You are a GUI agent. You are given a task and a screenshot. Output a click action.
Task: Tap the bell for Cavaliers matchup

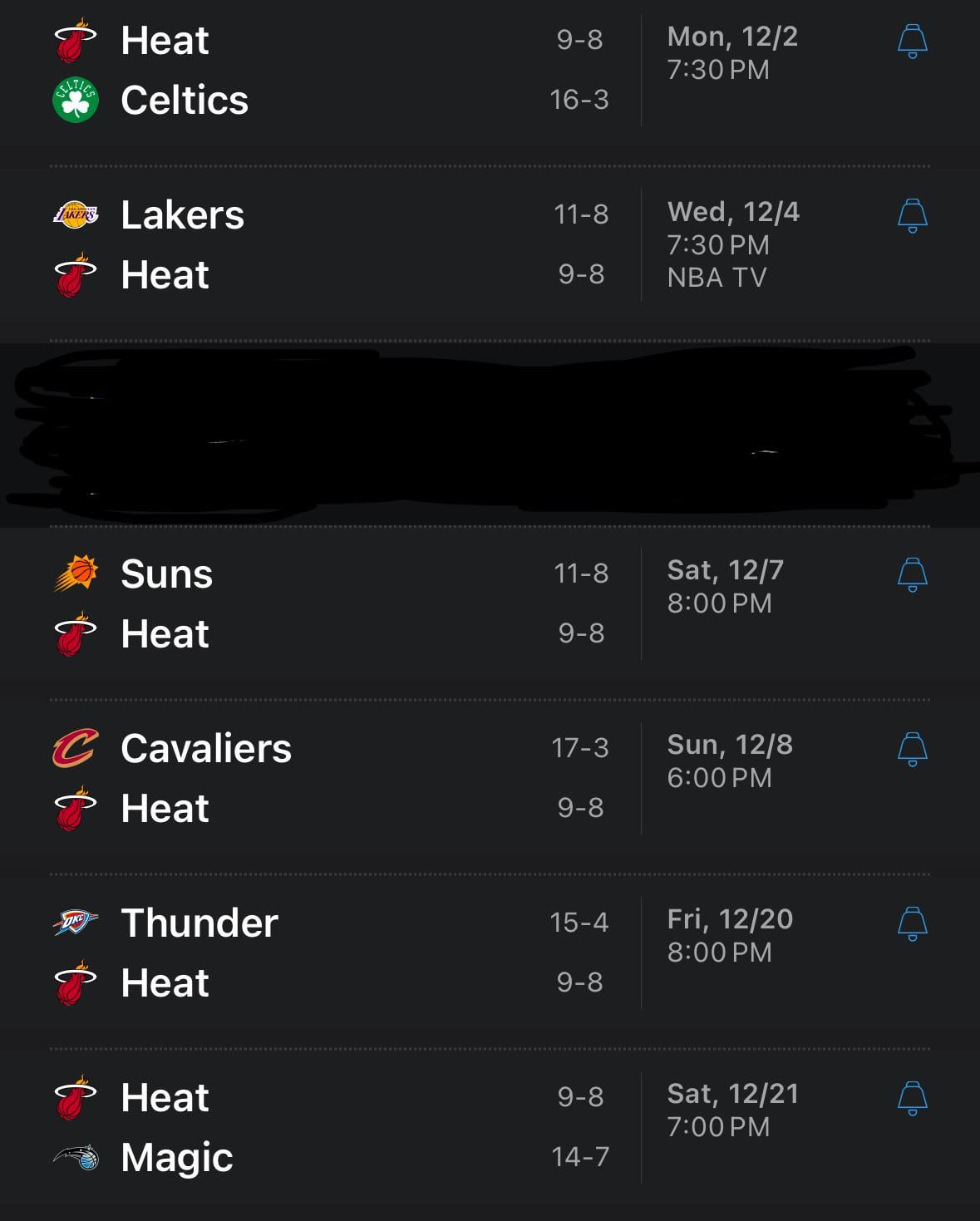[x=912, y=749]
